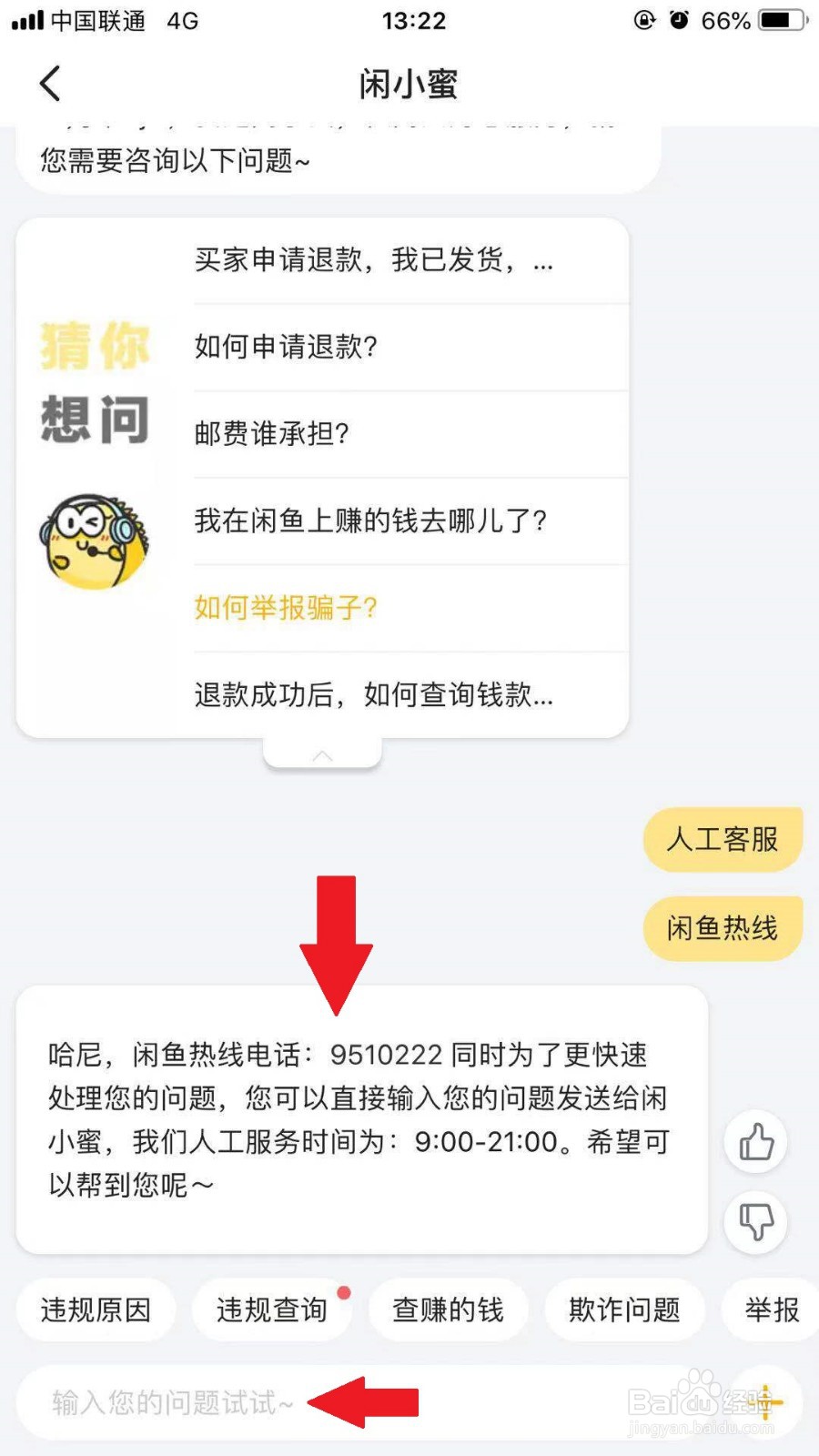This screenshot has height=1456, width=819.
Task: Tap the 闲鱼热线 bubble button
Action: point(723,928)
